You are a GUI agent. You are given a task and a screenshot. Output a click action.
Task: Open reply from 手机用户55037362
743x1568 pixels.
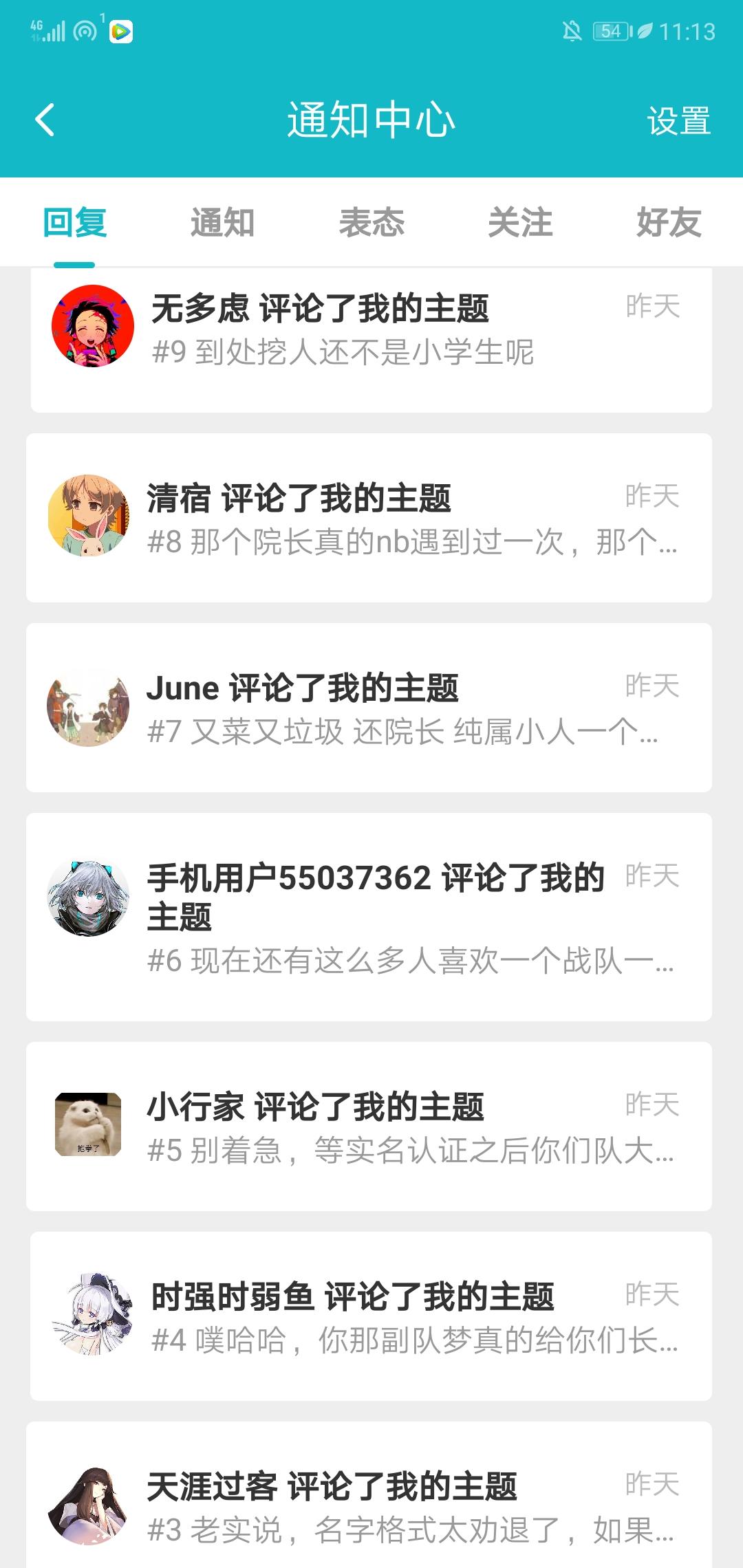(x=371, y=917)
